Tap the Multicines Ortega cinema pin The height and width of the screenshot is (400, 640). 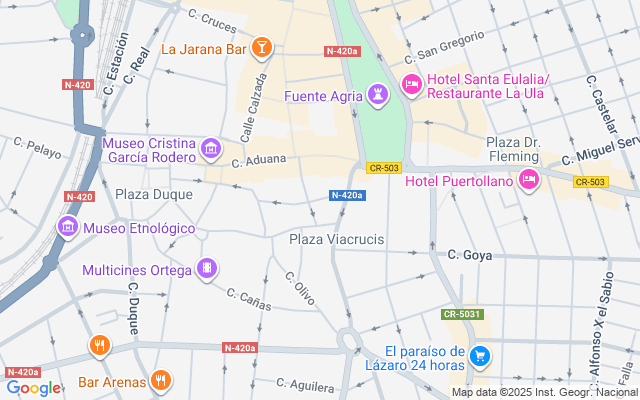(206, 268)
